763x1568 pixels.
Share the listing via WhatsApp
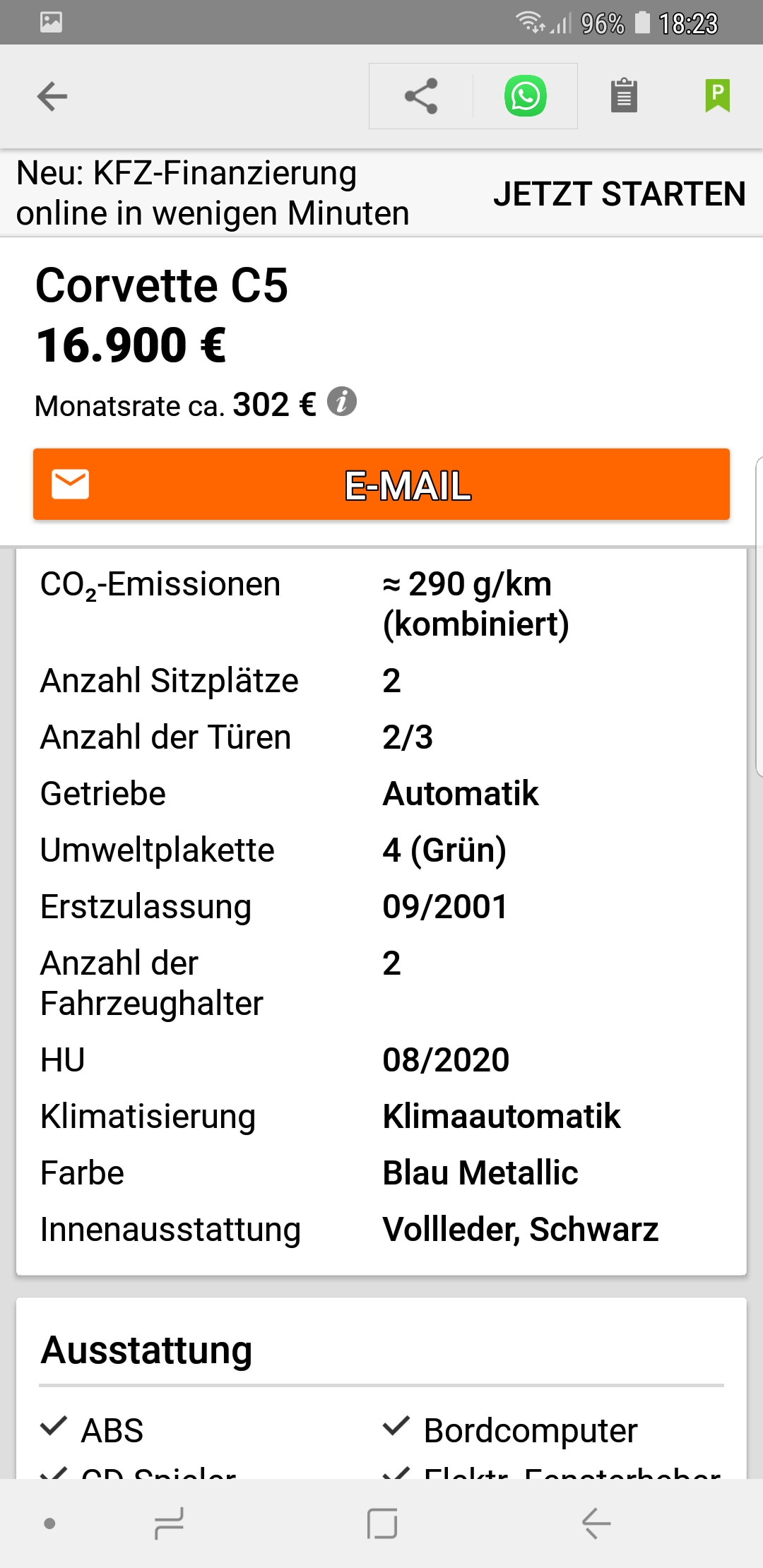click(x=526, y=96)
